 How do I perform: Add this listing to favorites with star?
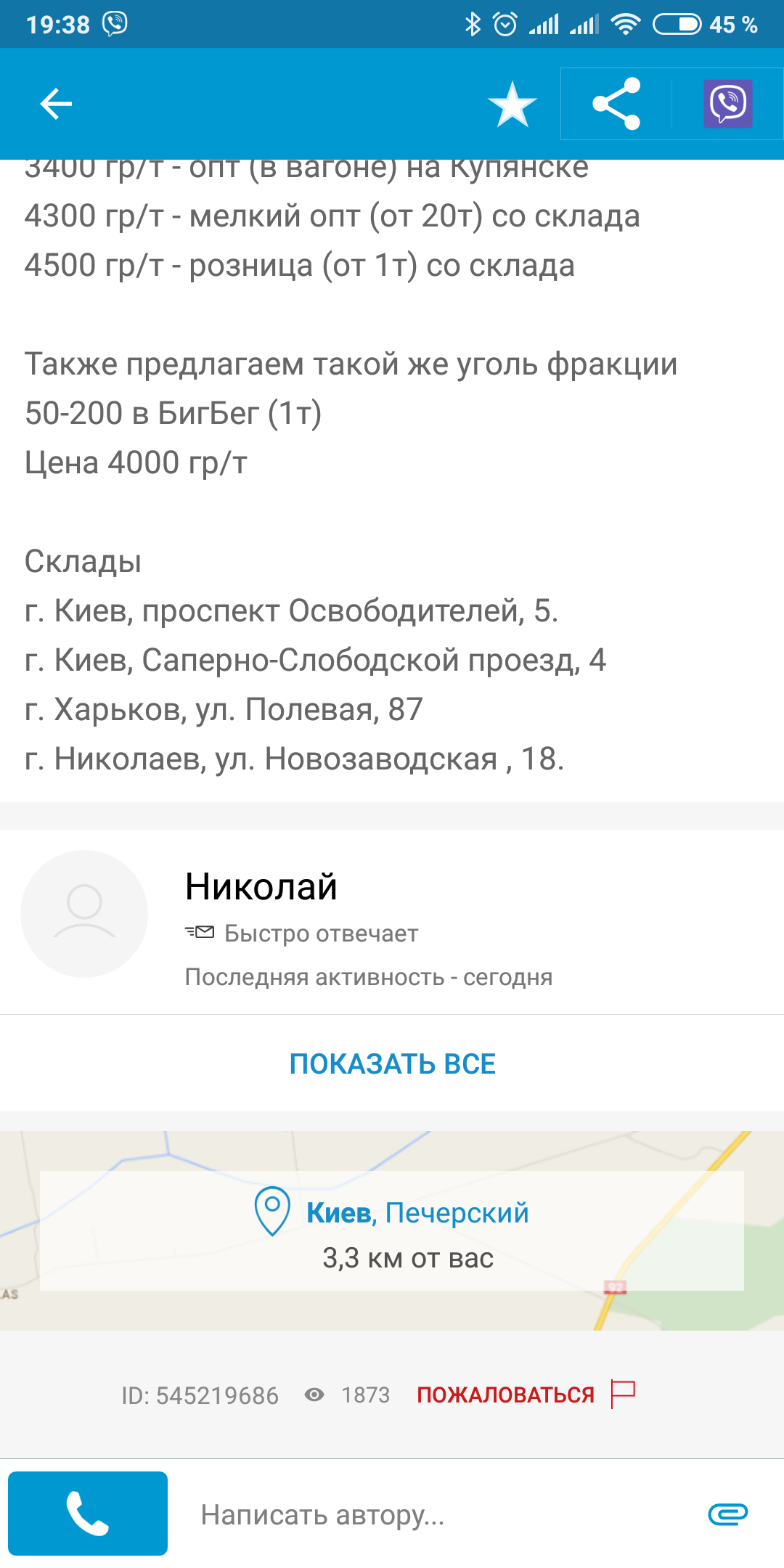pos(513,104)
